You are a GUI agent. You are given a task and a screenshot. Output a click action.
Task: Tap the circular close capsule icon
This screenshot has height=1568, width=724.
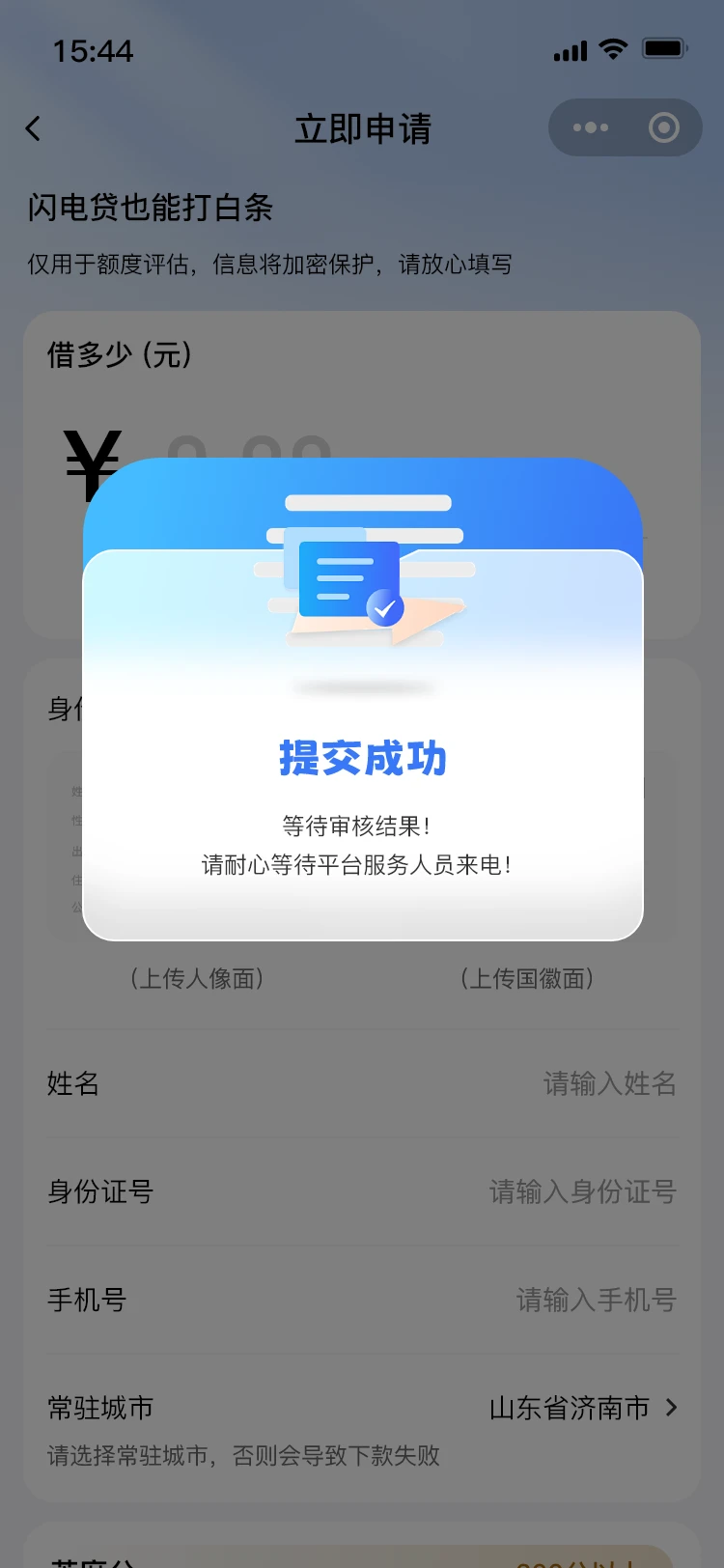pyautogui.click(x=663, y=126)
